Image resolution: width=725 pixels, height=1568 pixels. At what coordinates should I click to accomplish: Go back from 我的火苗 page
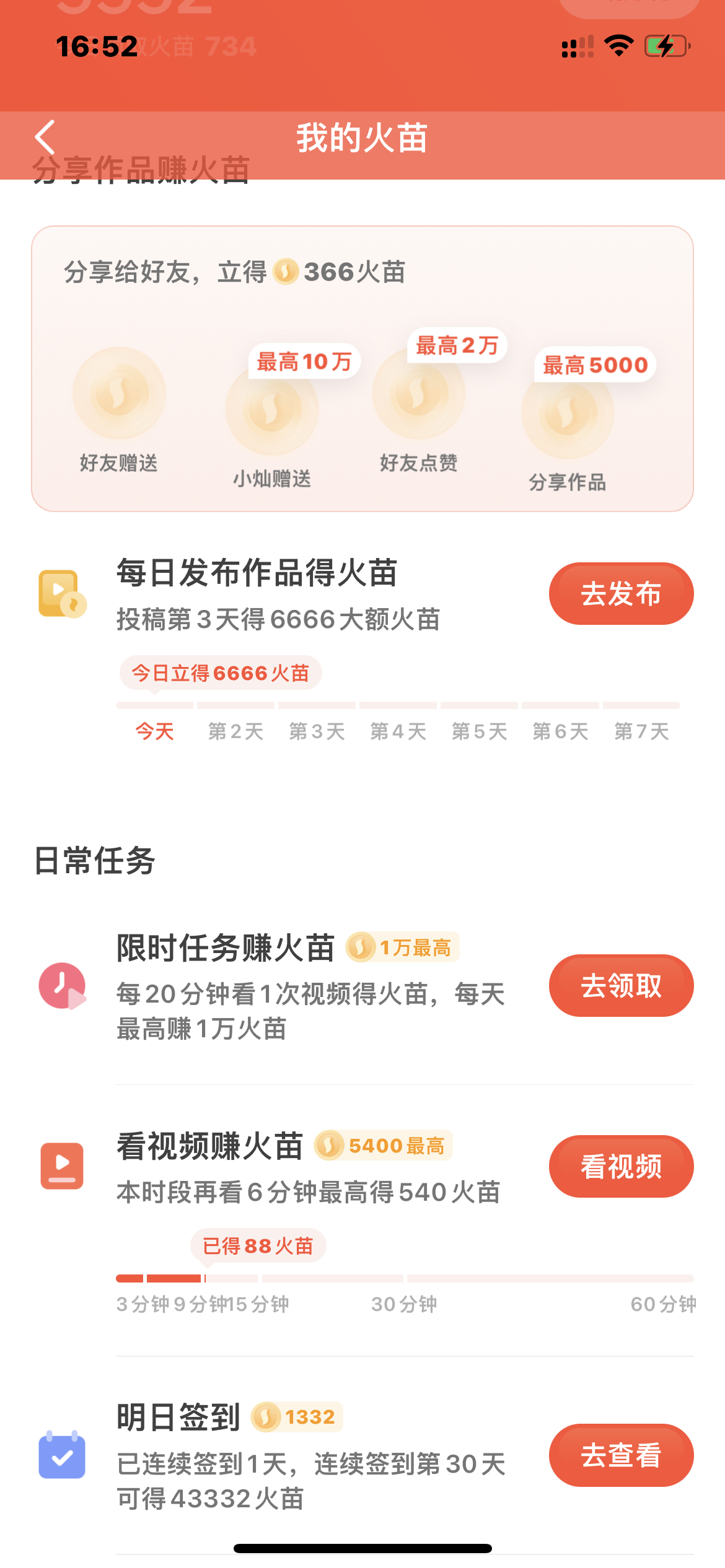pos(45,137)
